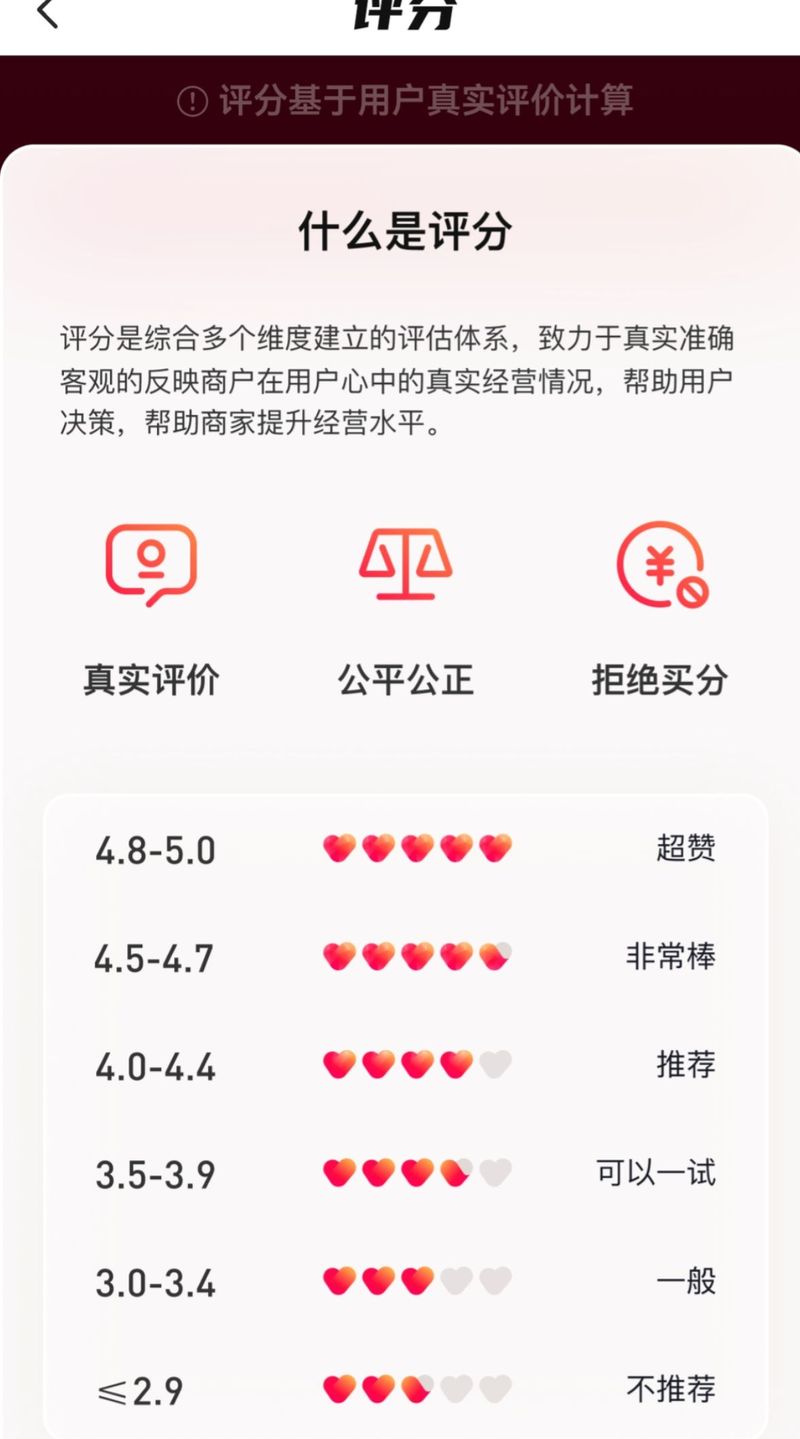Click the 评分 page title
Viewport: 800px width, 1439px height.
[x=400, y=8]
